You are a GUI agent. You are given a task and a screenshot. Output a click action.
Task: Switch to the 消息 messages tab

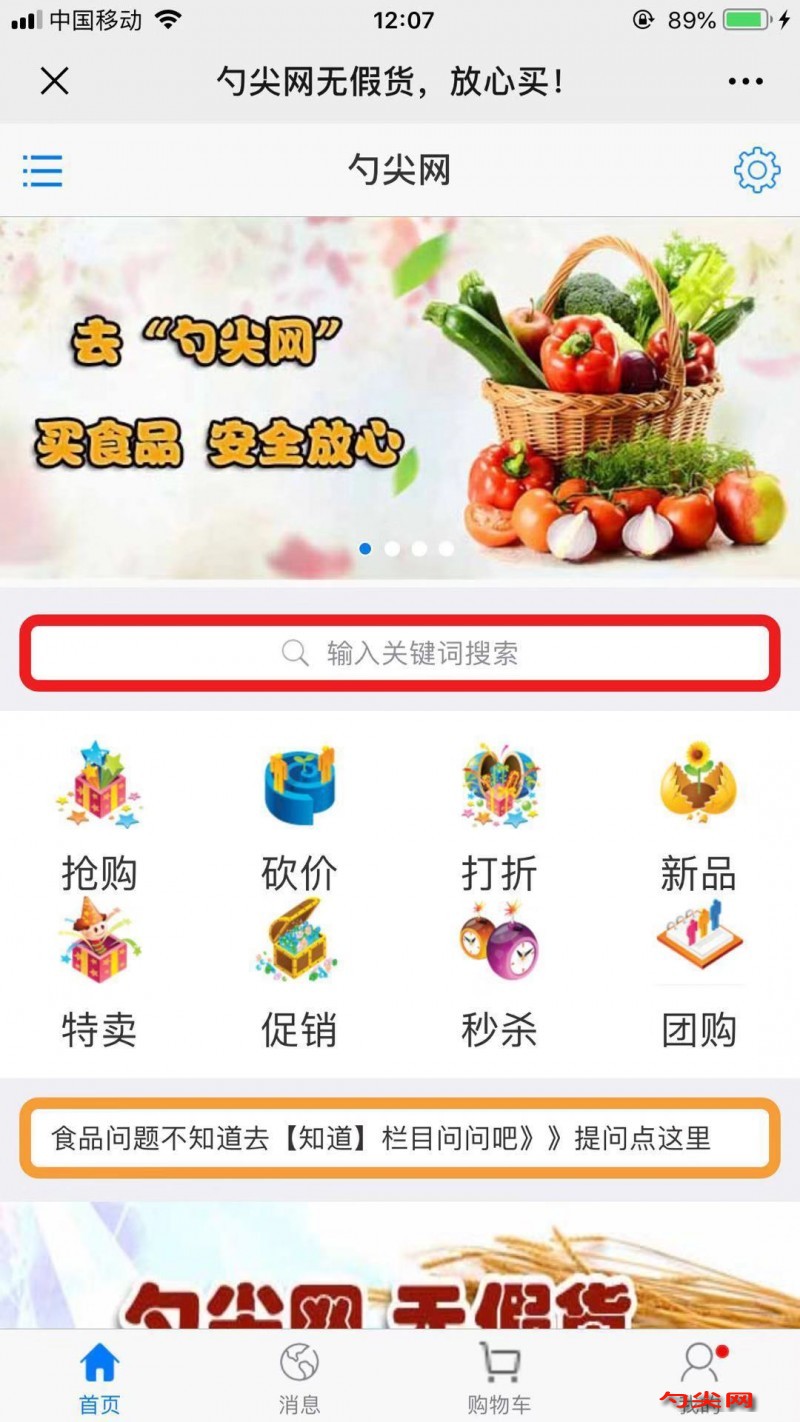(297, 1375)
